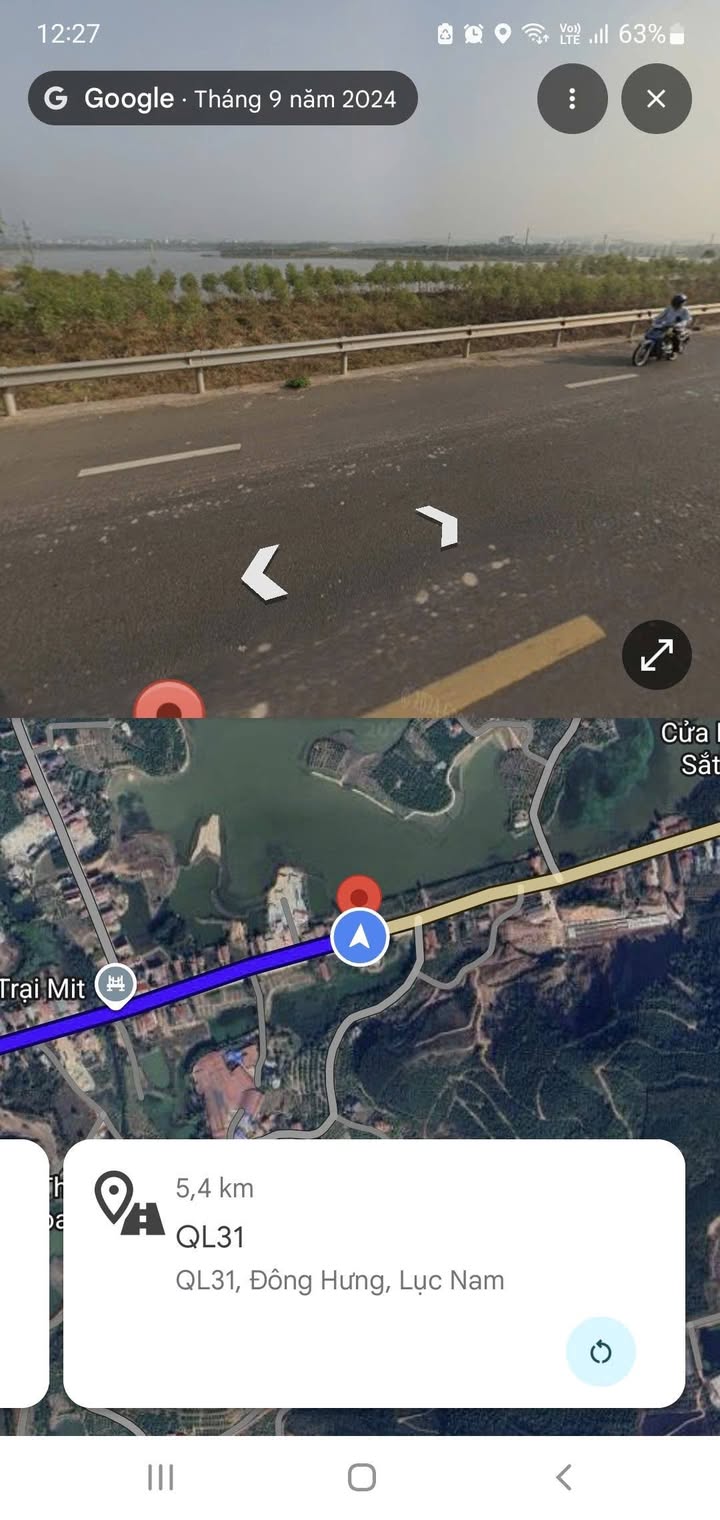
Task: Close the Street View panel
Action: [656, 99]
